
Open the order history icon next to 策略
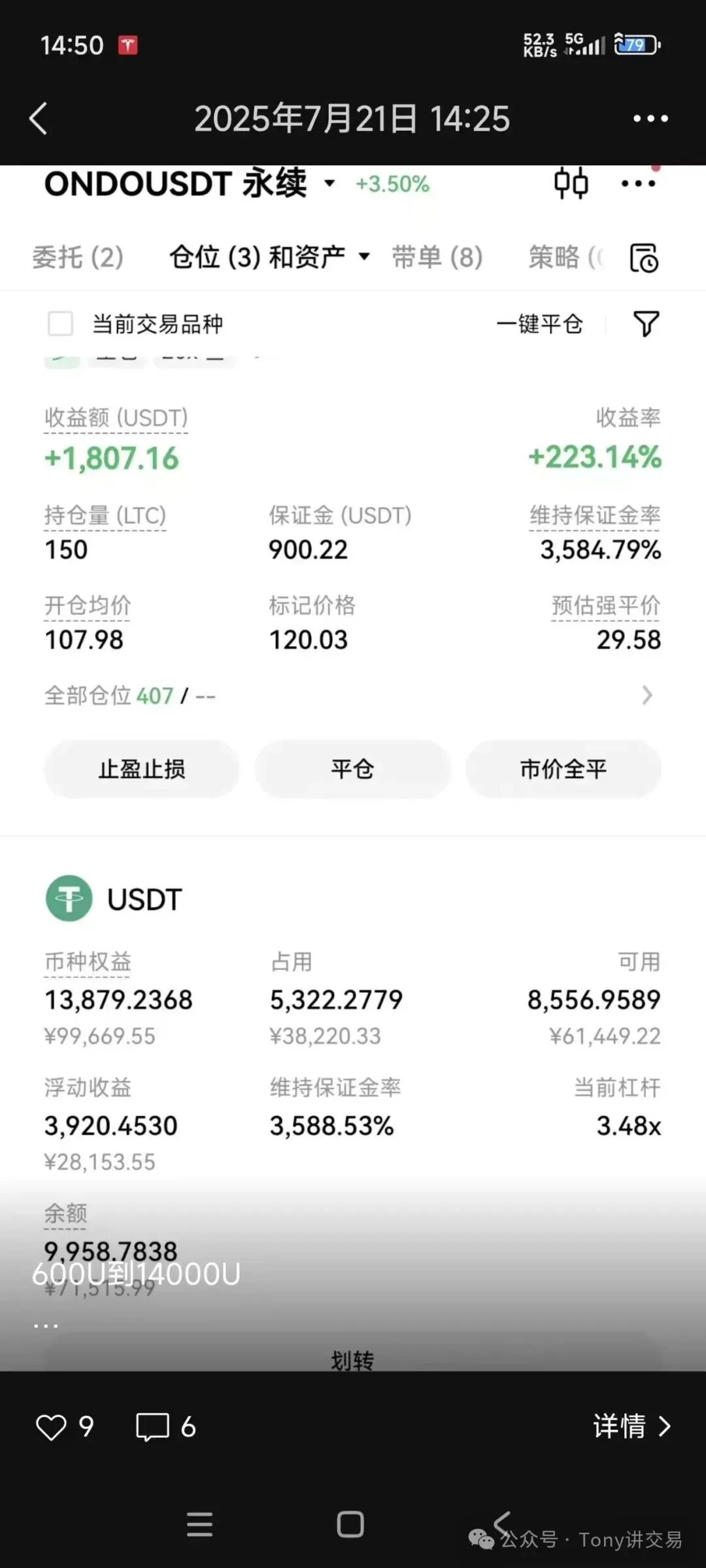[643, 257]
